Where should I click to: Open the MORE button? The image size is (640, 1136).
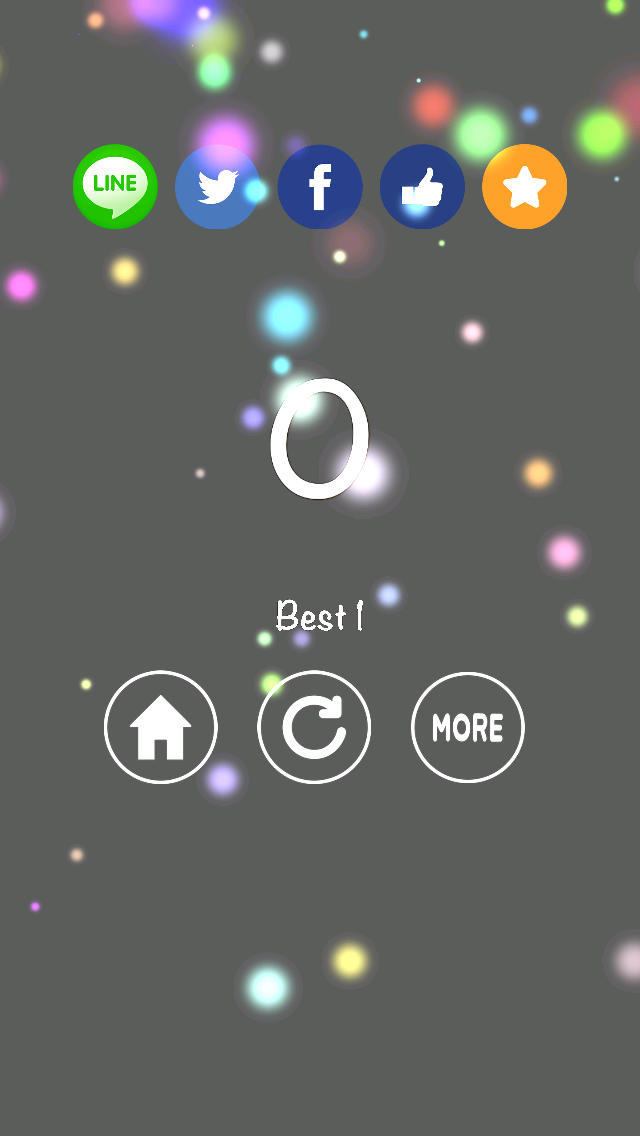point(467,727)
